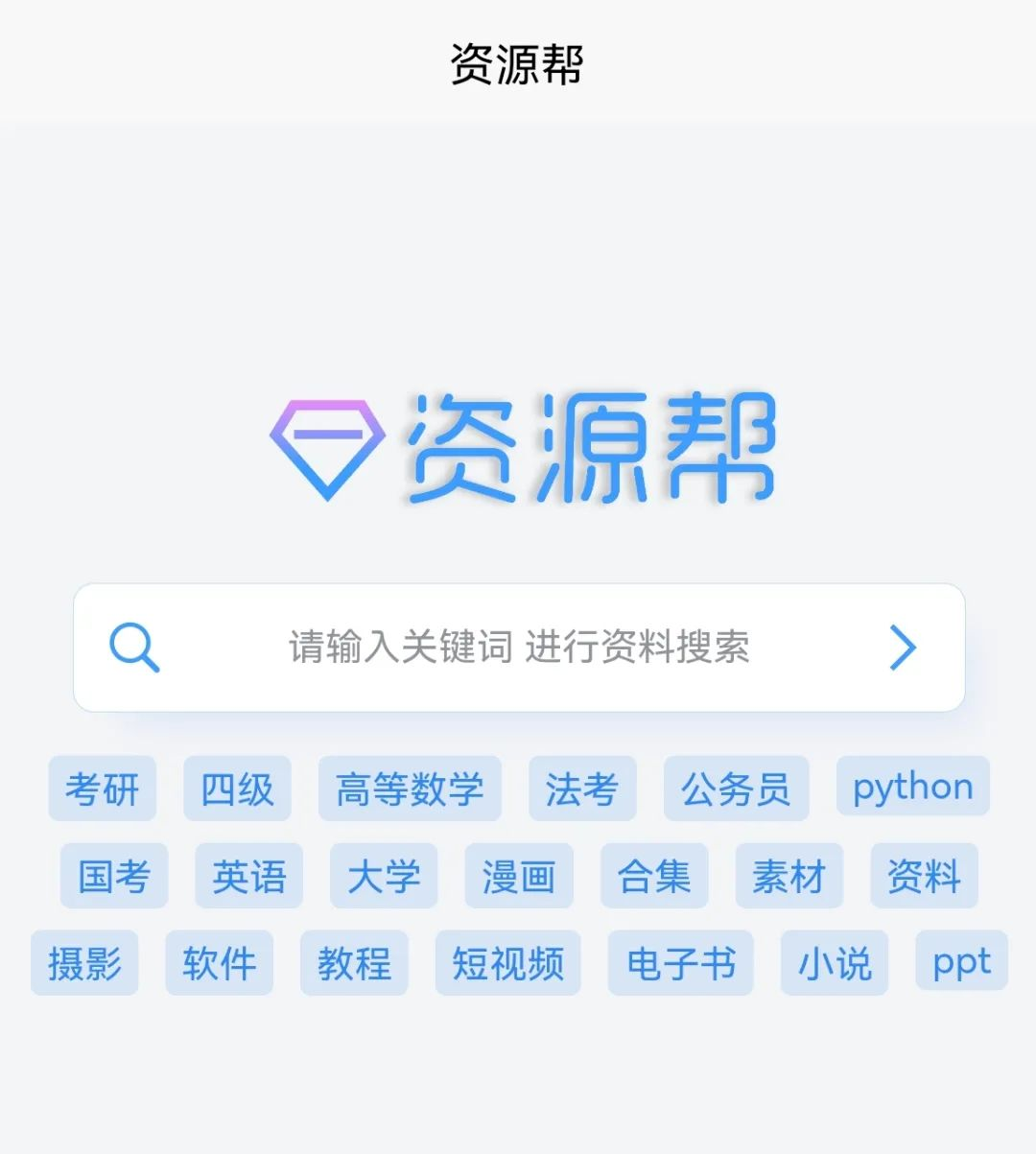This screenshot has width=1036, height=1154.
Task: Open results for 电子书 chip
Action: coord(681,962)
